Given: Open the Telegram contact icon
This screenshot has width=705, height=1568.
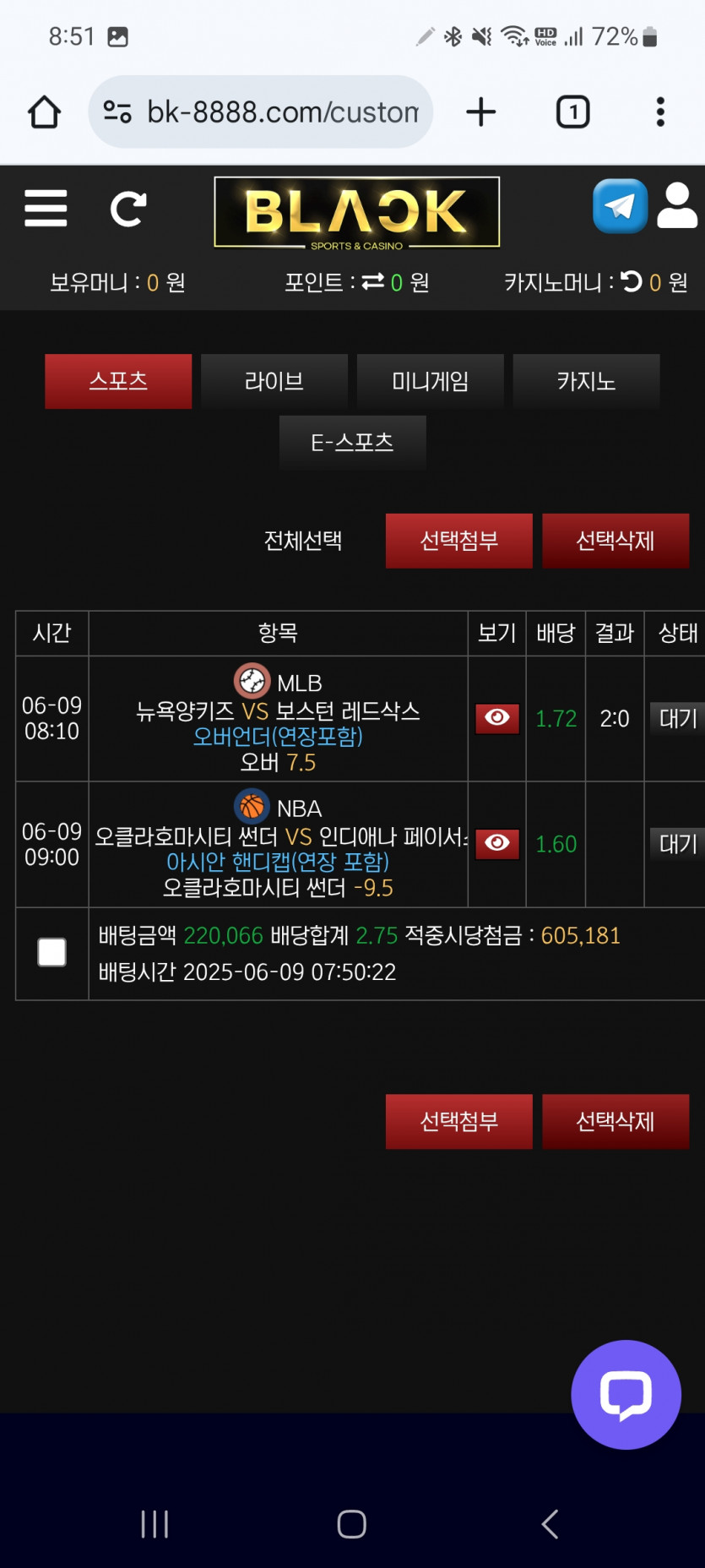Looking at the screenshot, I should (620, 205).
